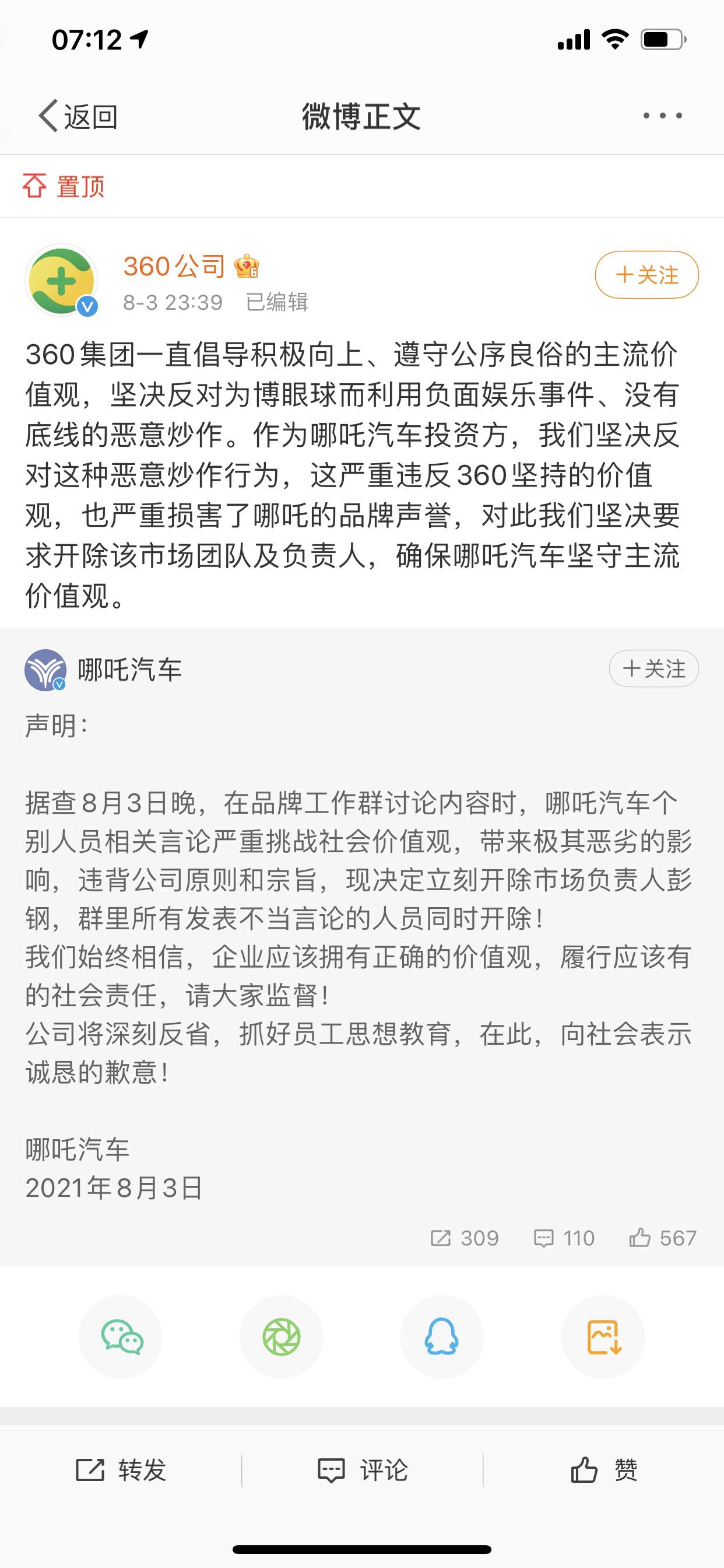724x1568 pixels.
Task: Open the 360公司 username link
Action: 175,267
